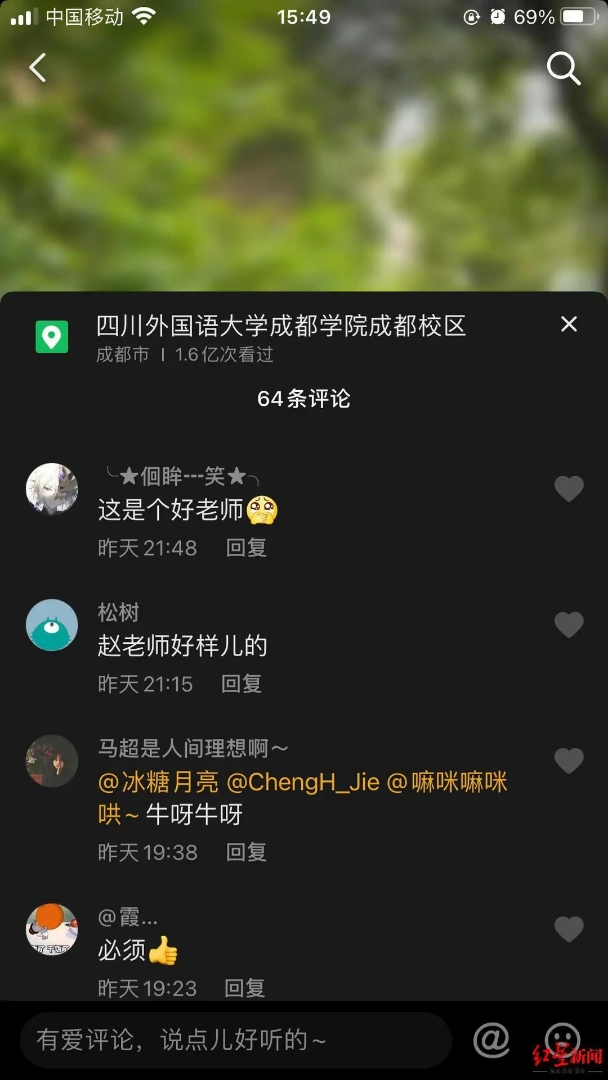Reply to 松树's comment
The height and width of the screenshot is (1080, 608).
pos(241,684)
